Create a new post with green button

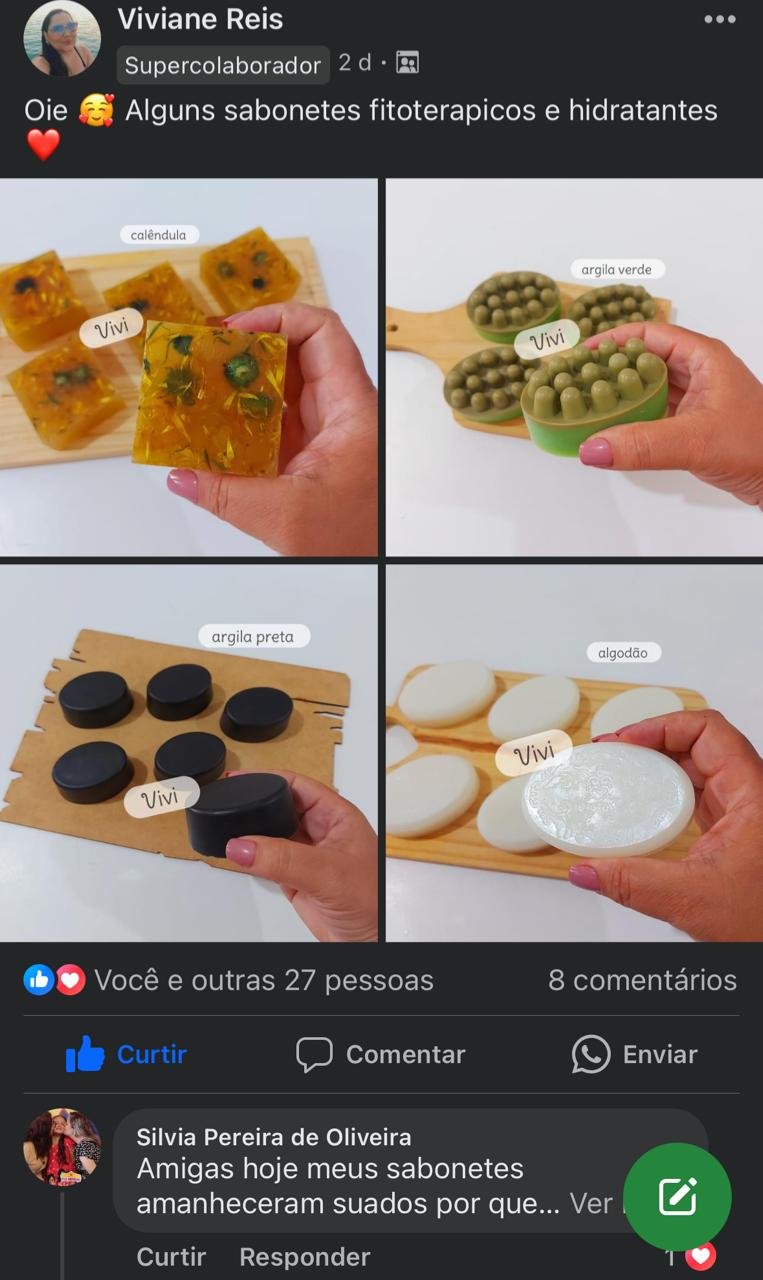pyautogui.click(x=677, y=1197)
